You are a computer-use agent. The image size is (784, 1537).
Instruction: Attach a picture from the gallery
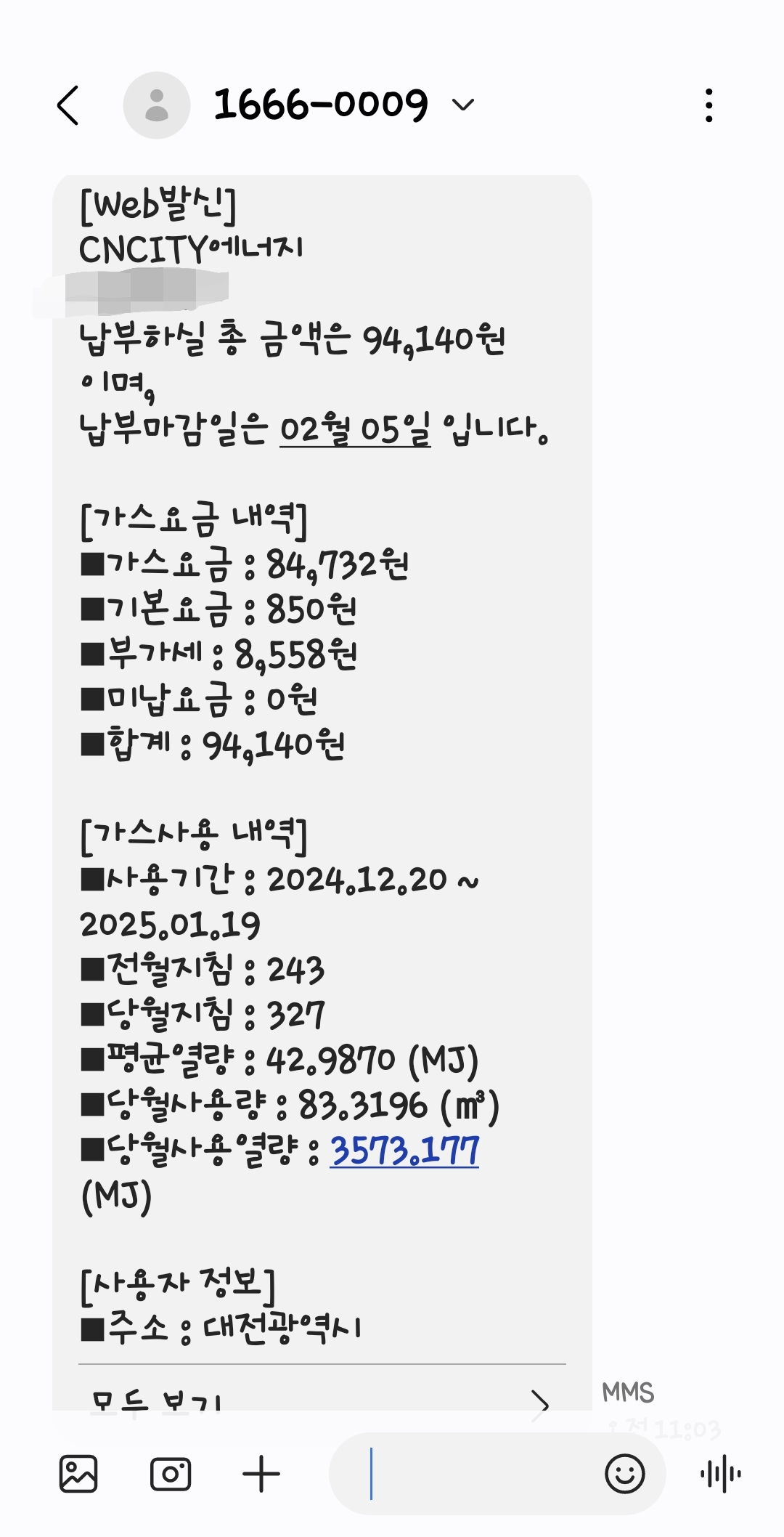tap(78, 1474)
